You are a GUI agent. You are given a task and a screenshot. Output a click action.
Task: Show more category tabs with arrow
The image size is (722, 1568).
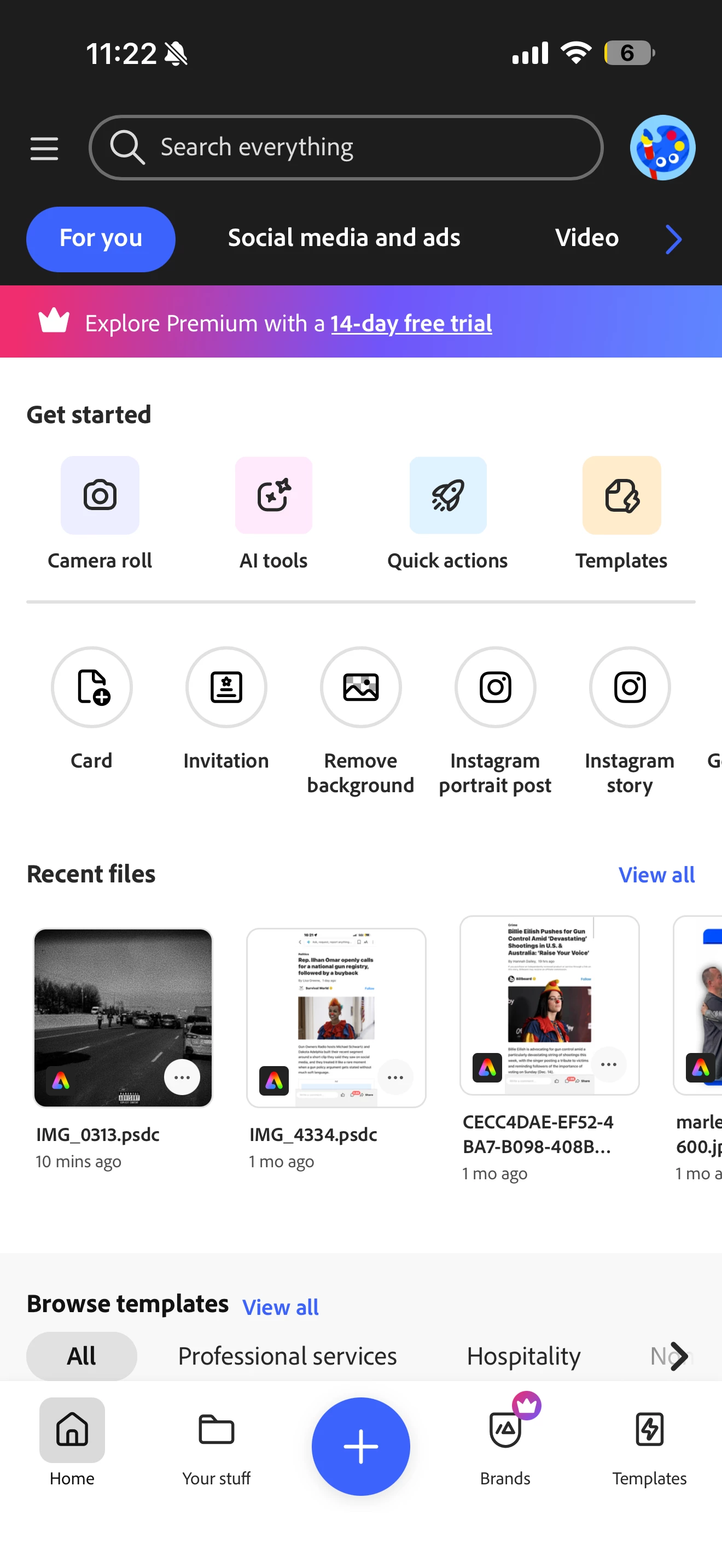673,239
